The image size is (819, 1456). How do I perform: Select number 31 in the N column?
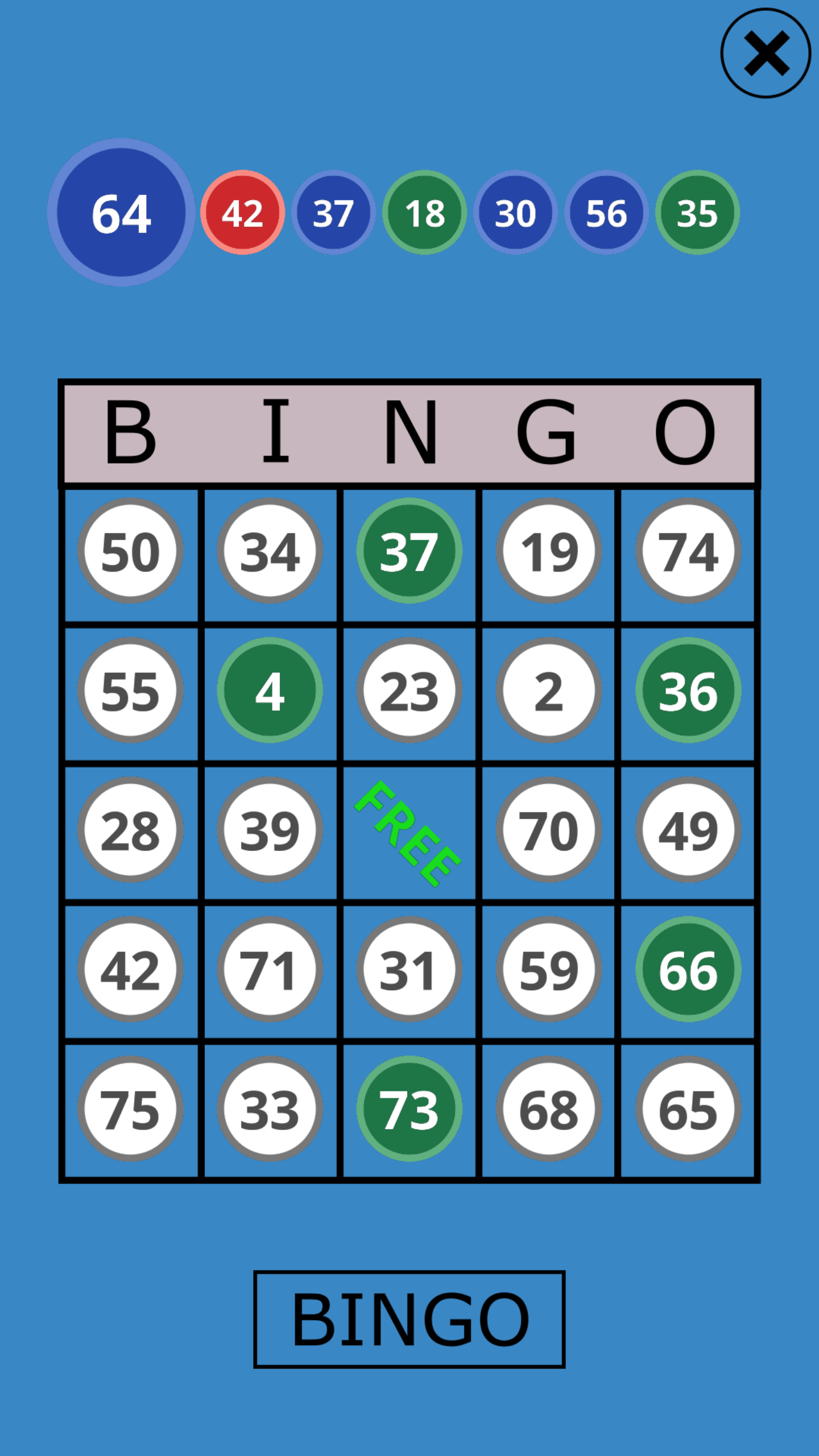(x=409, y=969)
